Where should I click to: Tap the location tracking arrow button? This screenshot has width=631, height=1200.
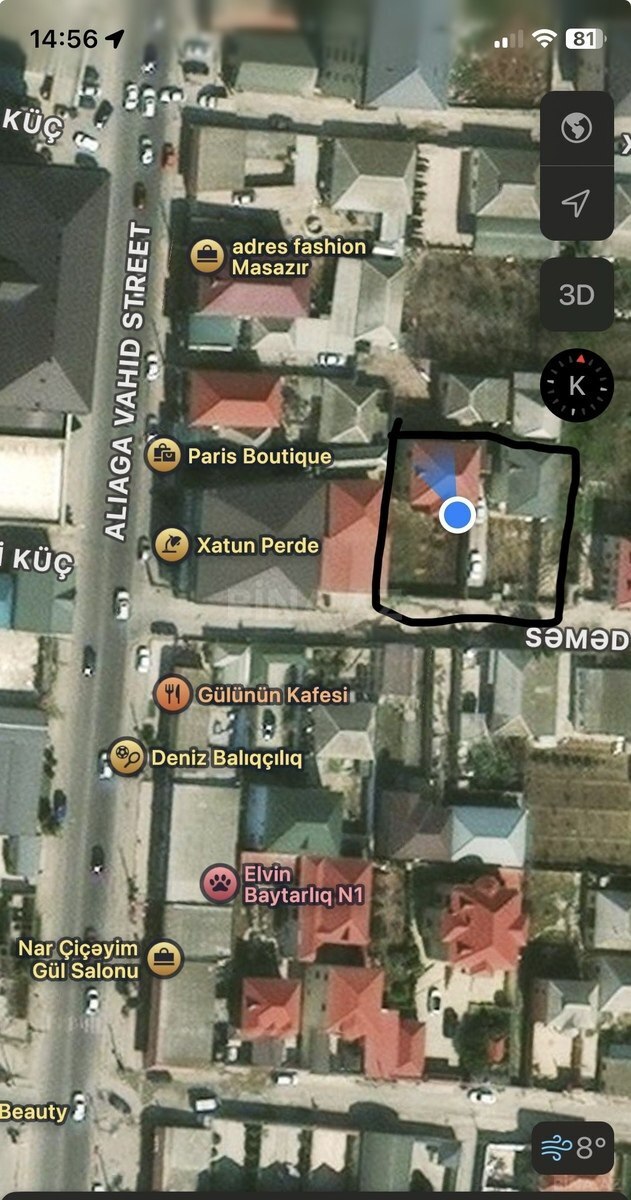(x=576, y=203)
